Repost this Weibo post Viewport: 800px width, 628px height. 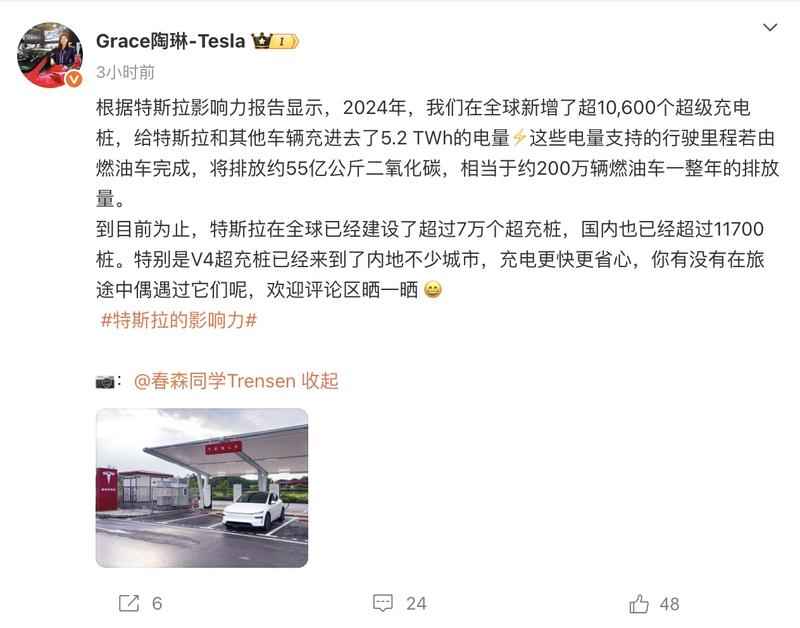coord(141,603)
